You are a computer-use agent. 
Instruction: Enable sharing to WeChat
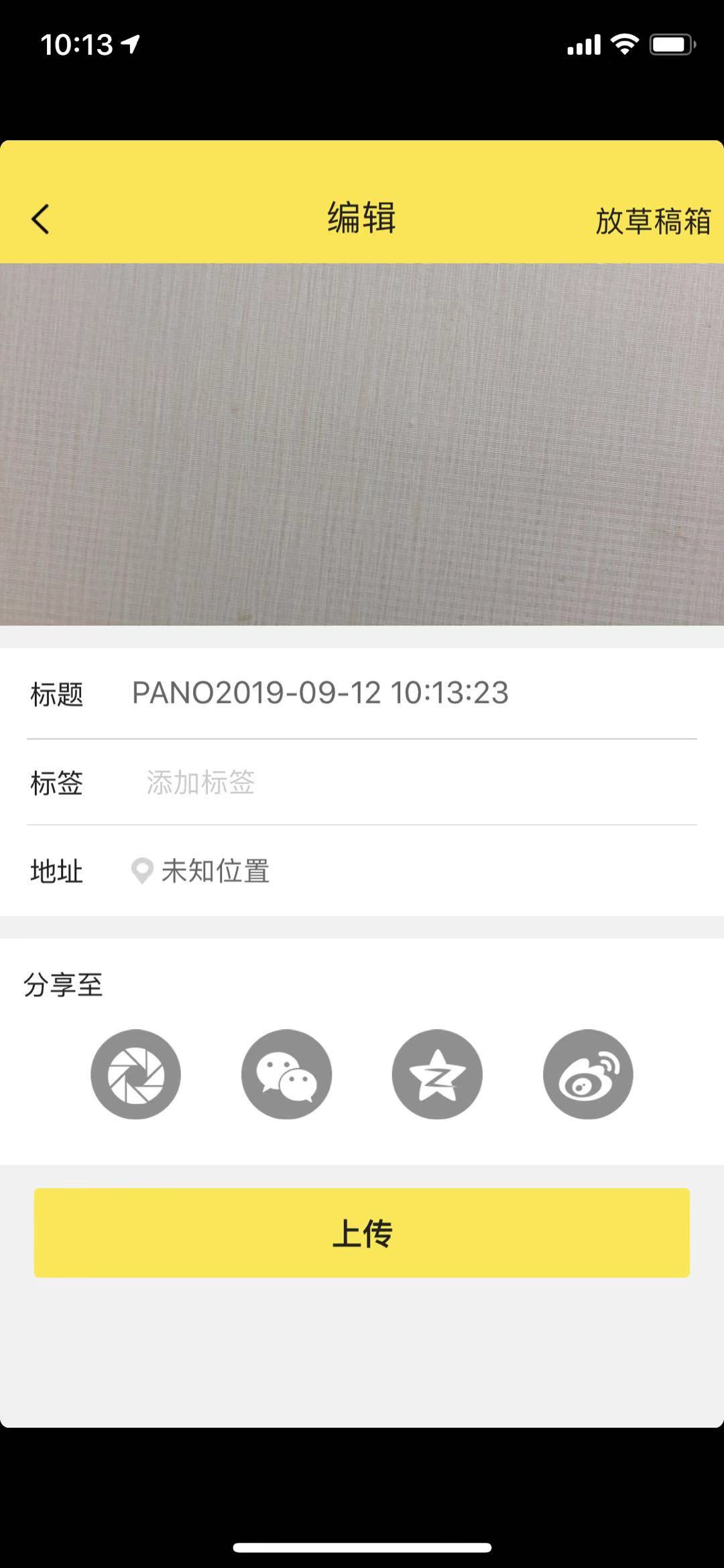point(286,1074)
